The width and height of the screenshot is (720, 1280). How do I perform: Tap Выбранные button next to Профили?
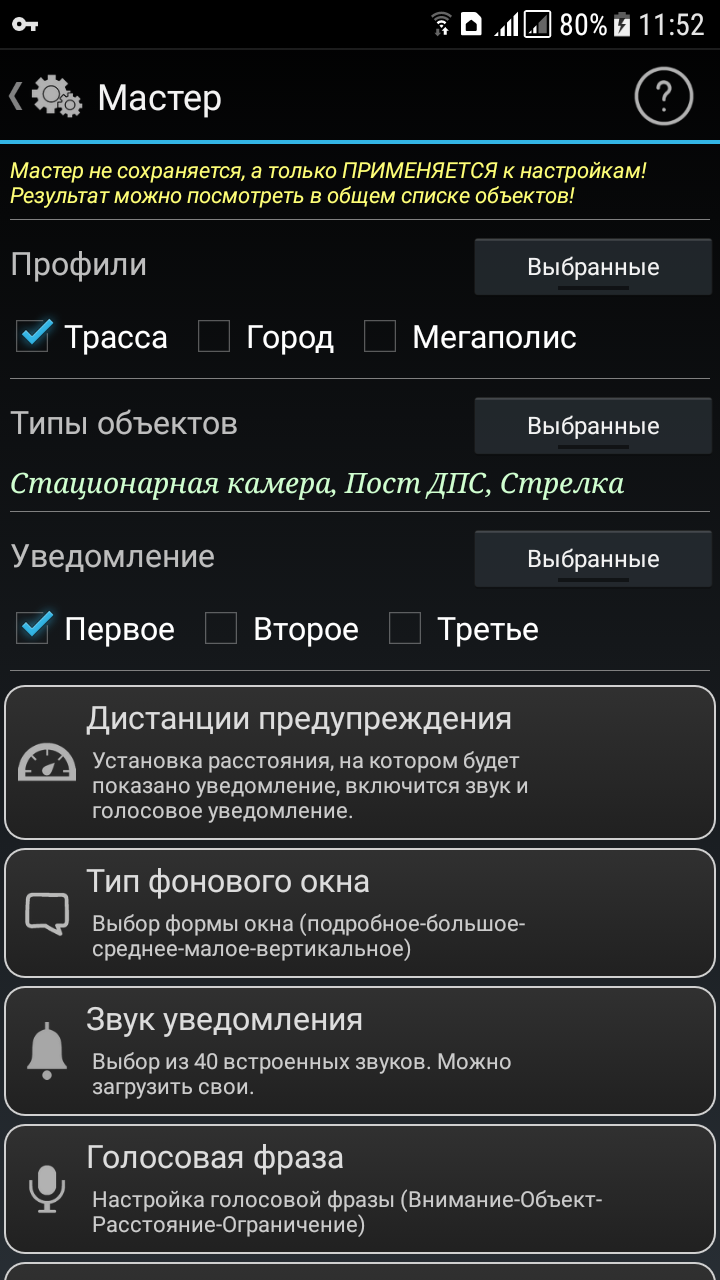[593, 267]
